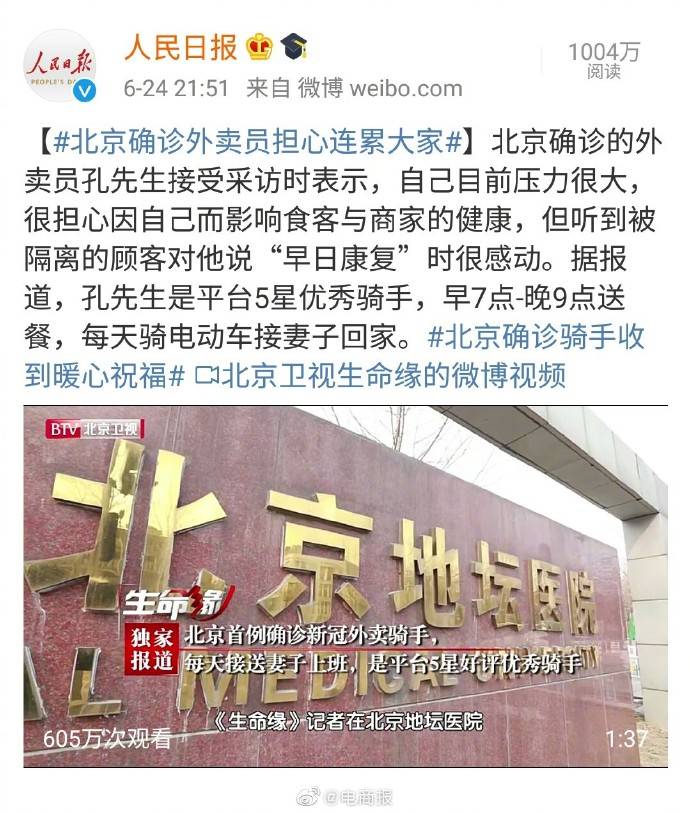Play the 北京地坛医院 video

point(345,585)
